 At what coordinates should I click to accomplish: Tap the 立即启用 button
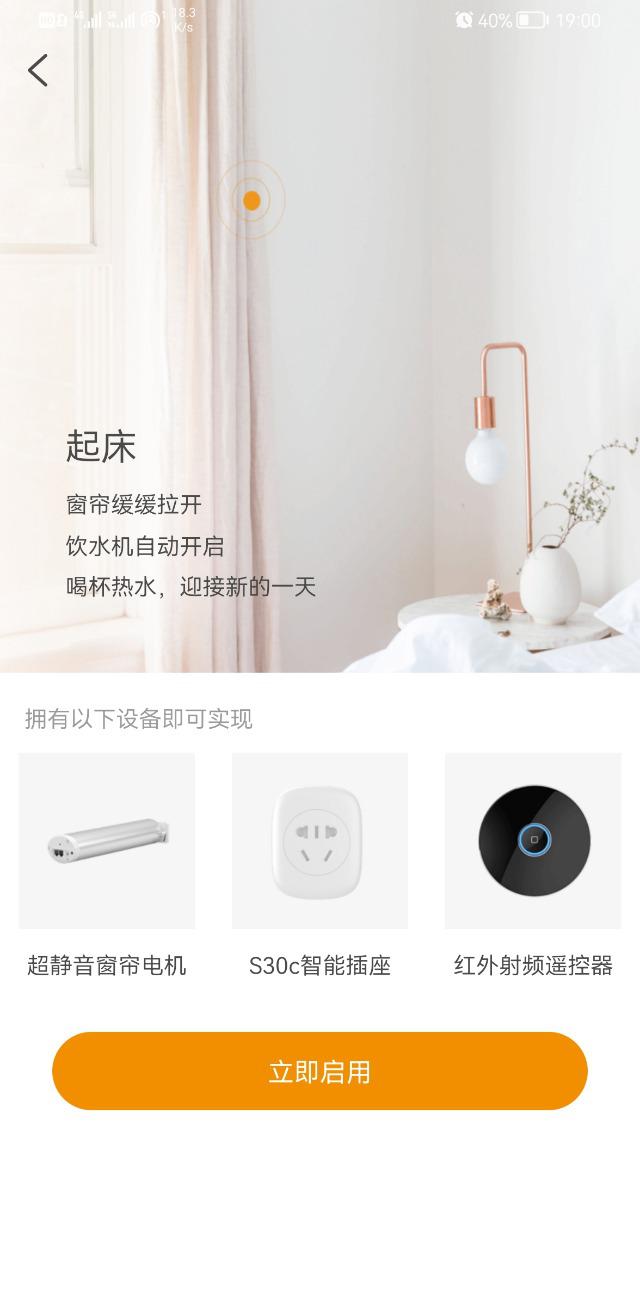(320, 1071)
